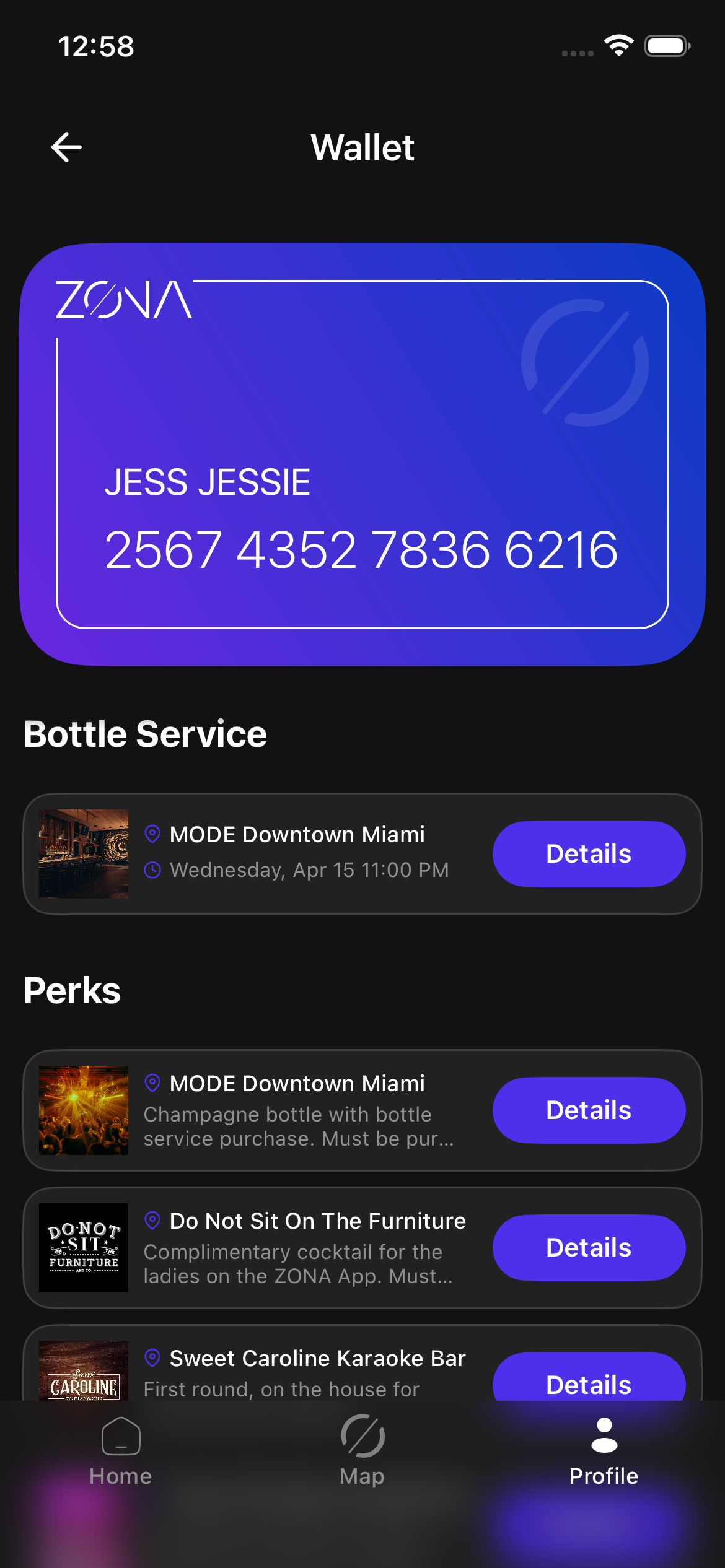Screen dimensions: 725x1568
Task: Tap the Do Not Sit On The Furniture logo image
Action: [83, 1248]
